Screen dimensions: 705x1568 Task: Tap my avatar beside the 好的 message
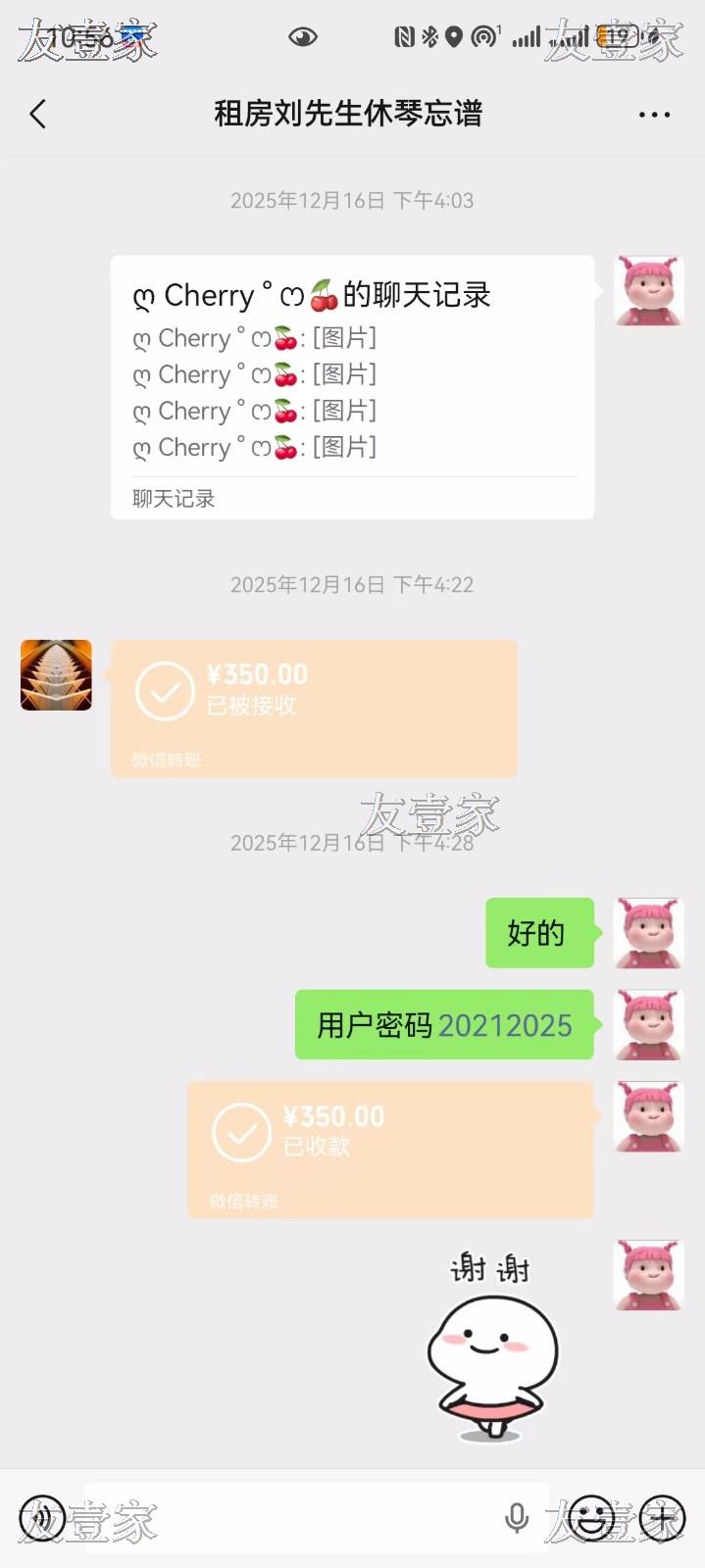pyautogui.click(x=648, y=933)
